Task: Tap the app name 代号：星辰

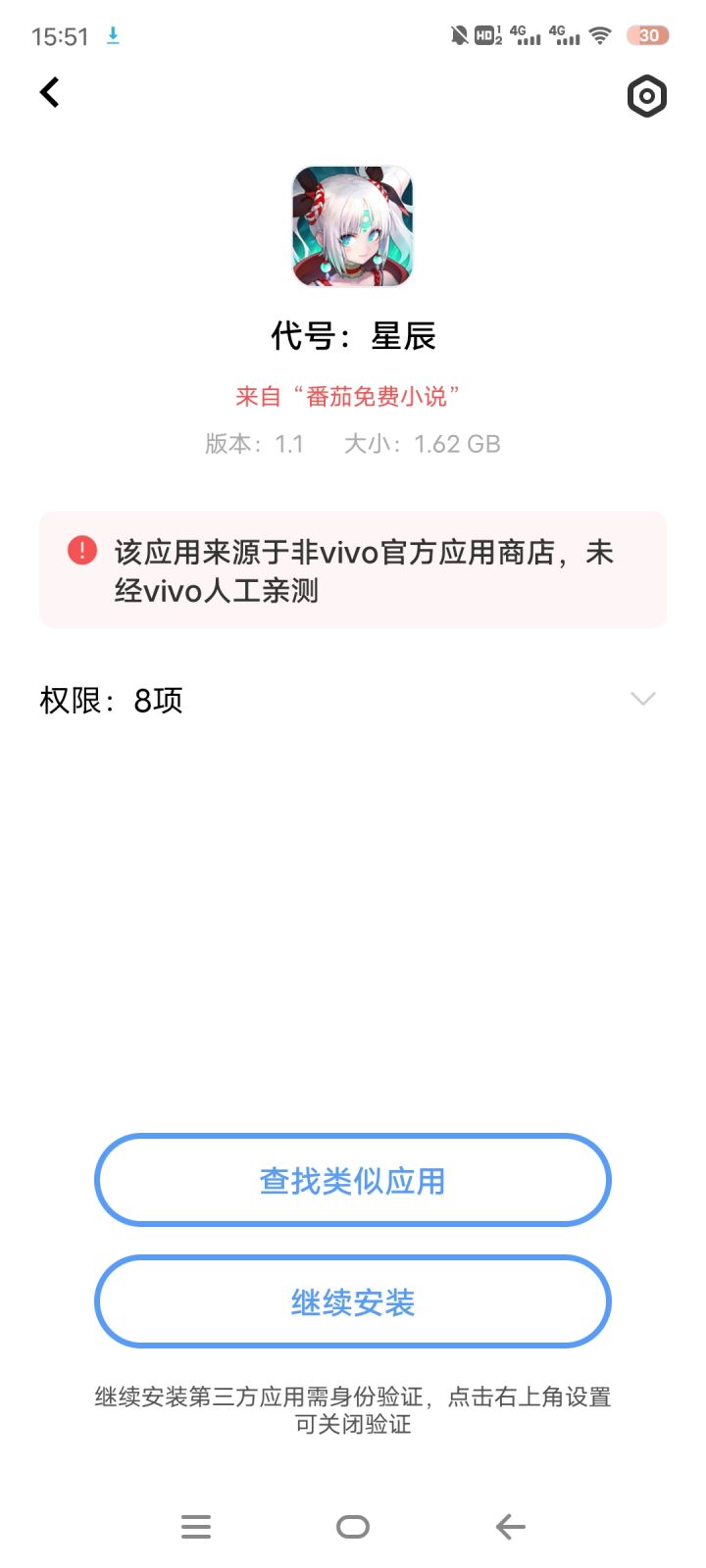Action: point(352,336)
